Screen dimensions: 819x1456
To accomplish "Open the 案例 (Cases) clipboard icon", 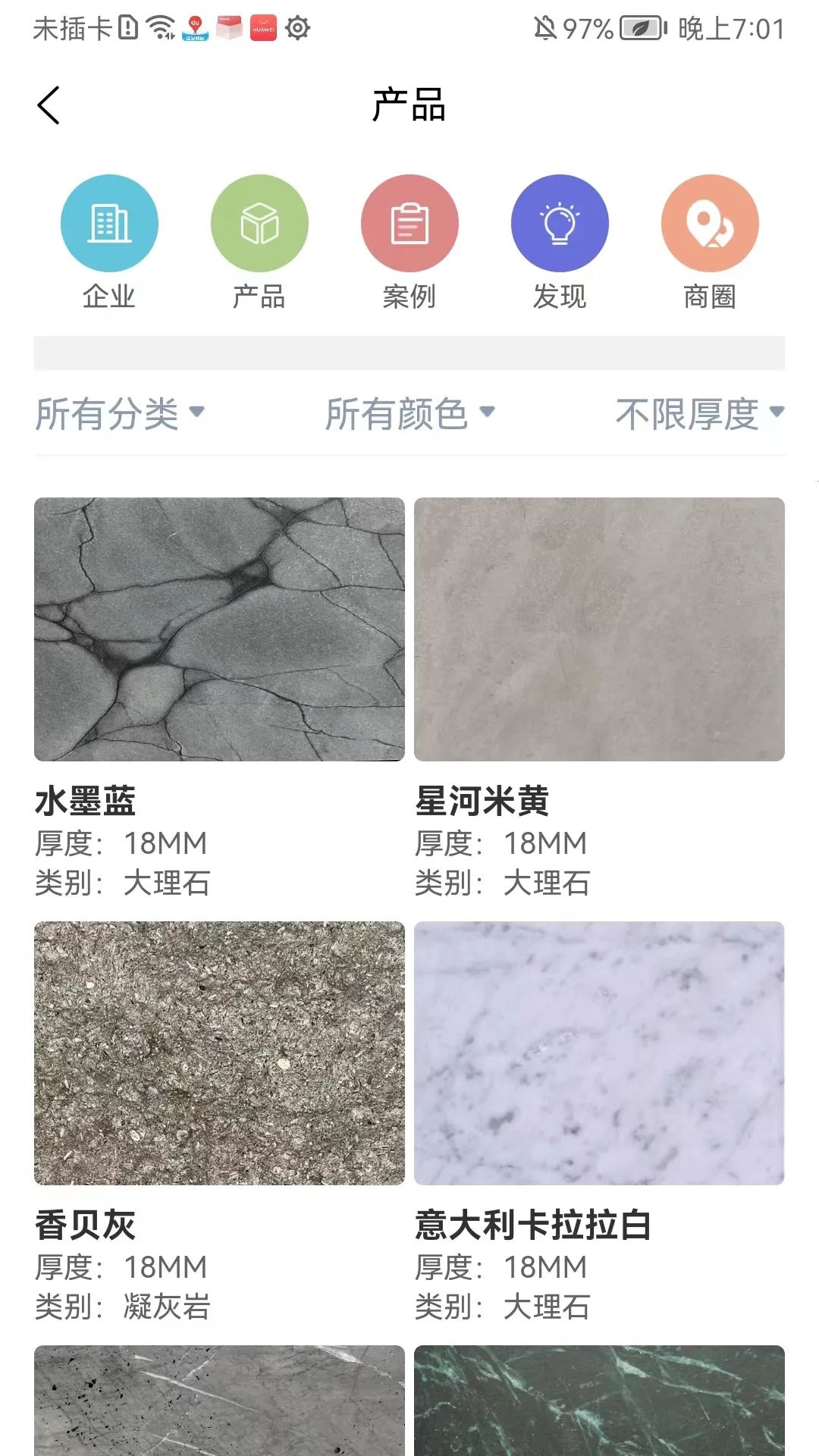I will tap(409, 223).
